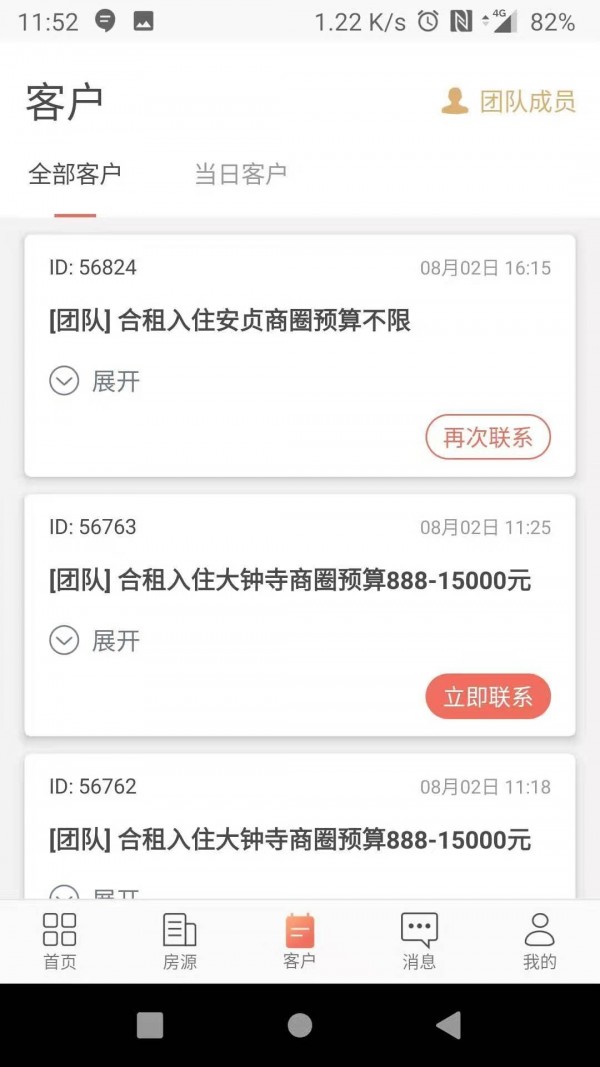Tap 再次联系 for customer 56824
Viewport: 600px width, 1067px height.
click(488, 437)
